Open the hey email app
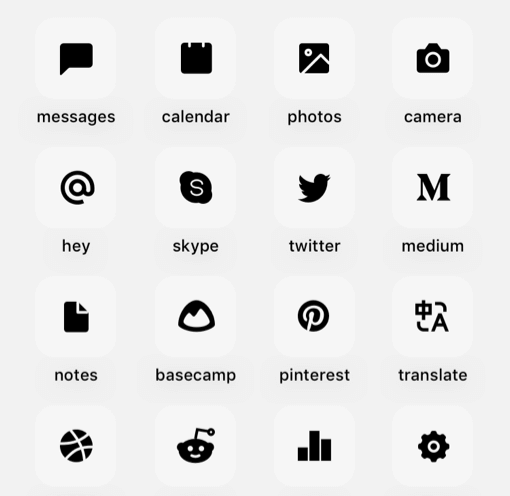 pyautogui.click(x=76, y=188)
